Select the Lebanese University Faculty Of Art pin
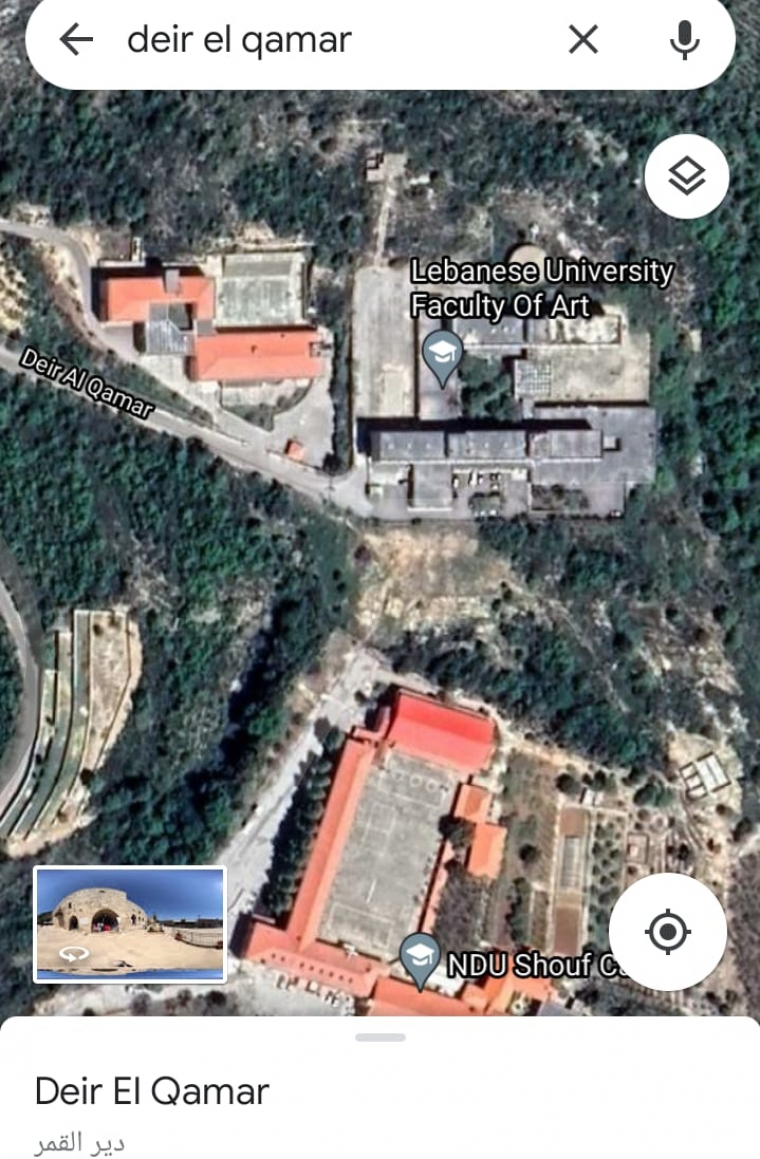Viewport: 760px width, 1159px height. (441, 356)
